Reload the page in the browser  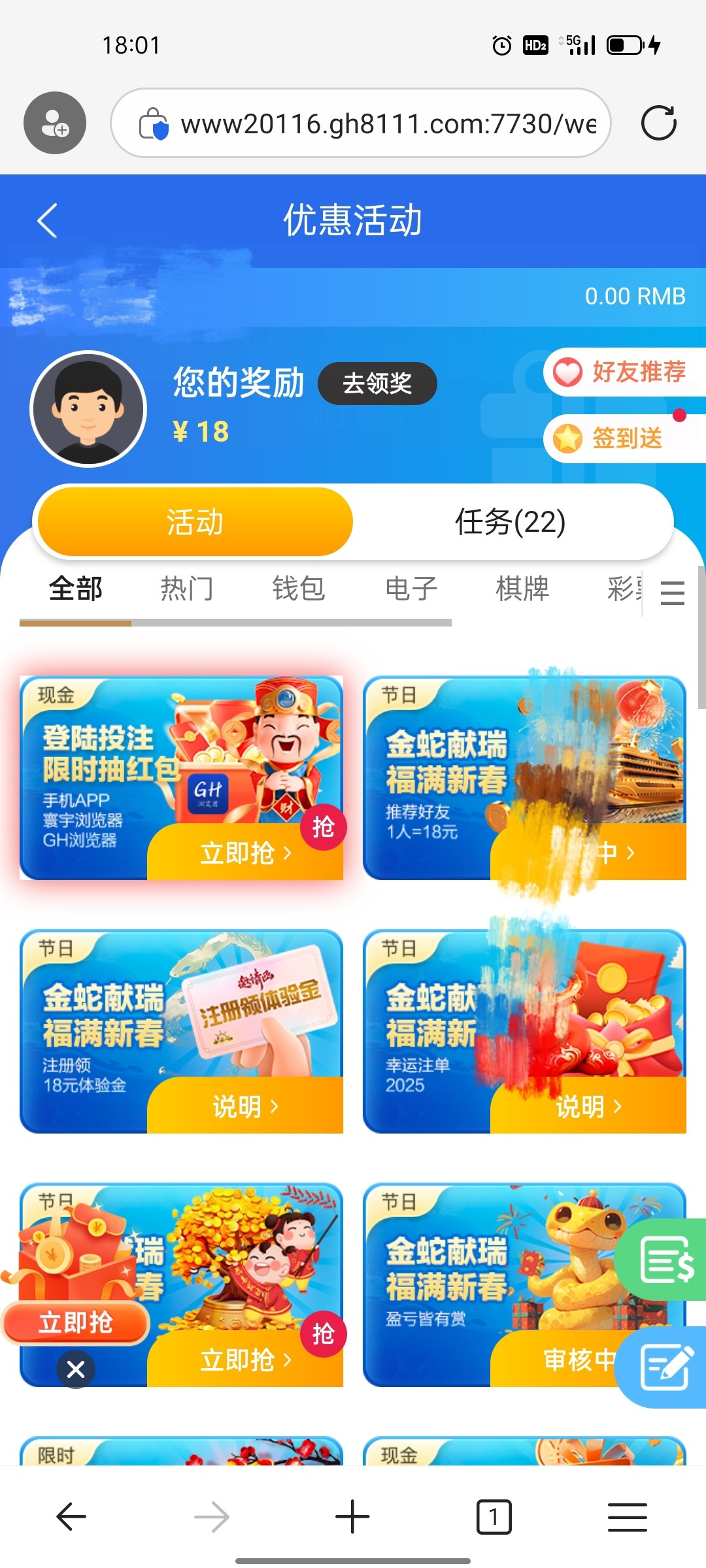pos(658,123)
